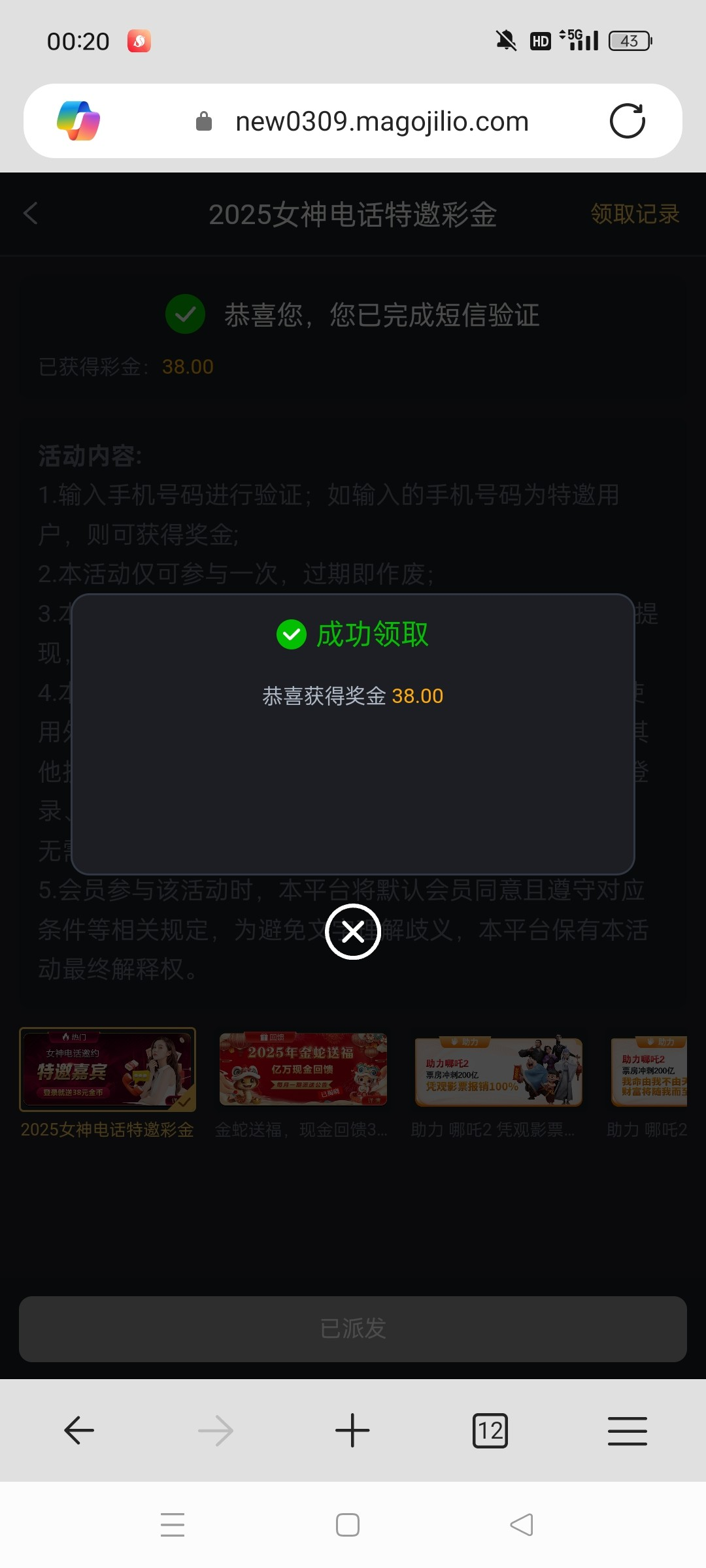Reload the page in the browser
This screenshot has width=706, height=1568.
(627, 121)
